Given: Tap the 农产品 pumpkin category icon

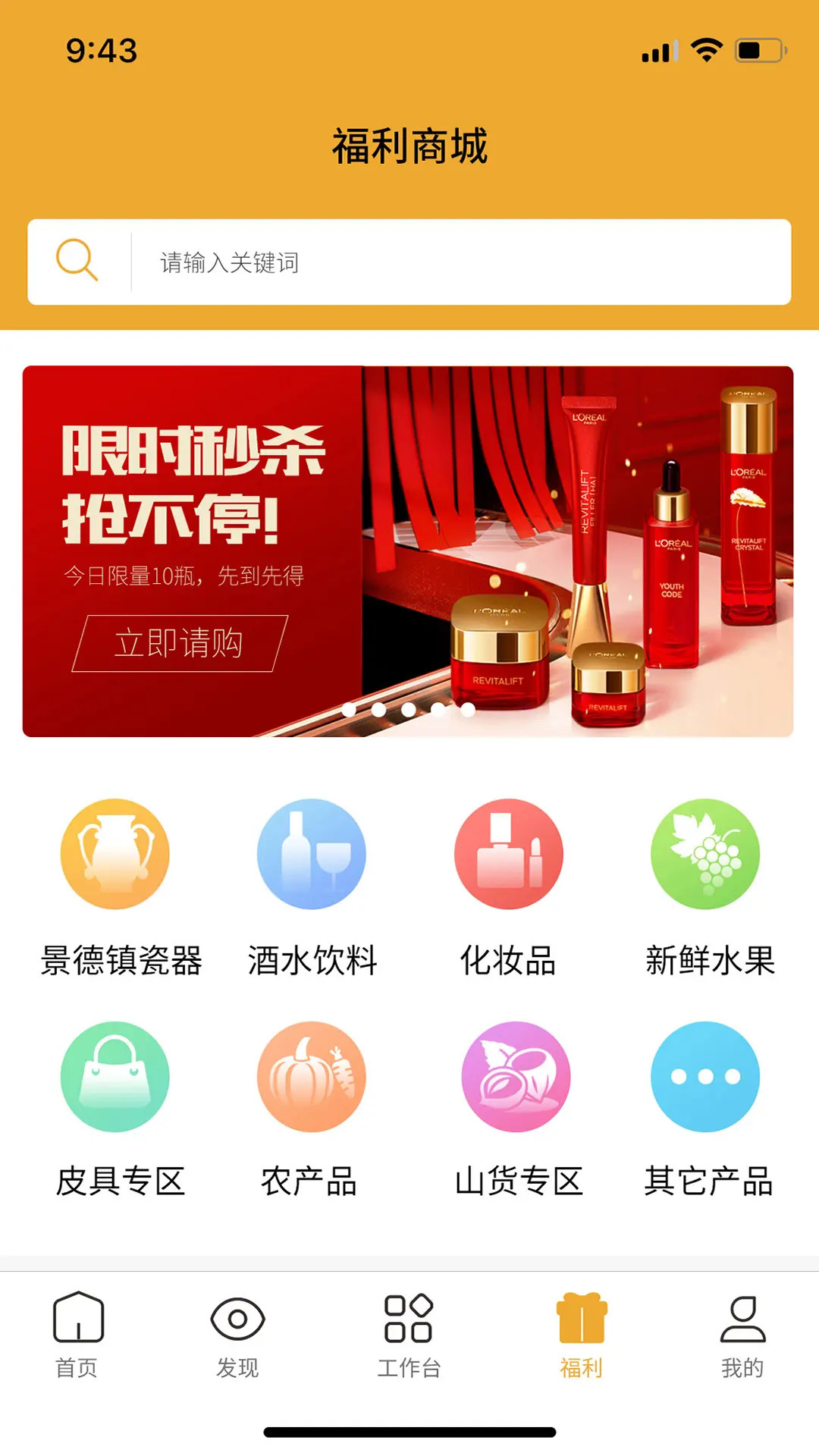Looking at the screenshot, I should (312, 1077).
